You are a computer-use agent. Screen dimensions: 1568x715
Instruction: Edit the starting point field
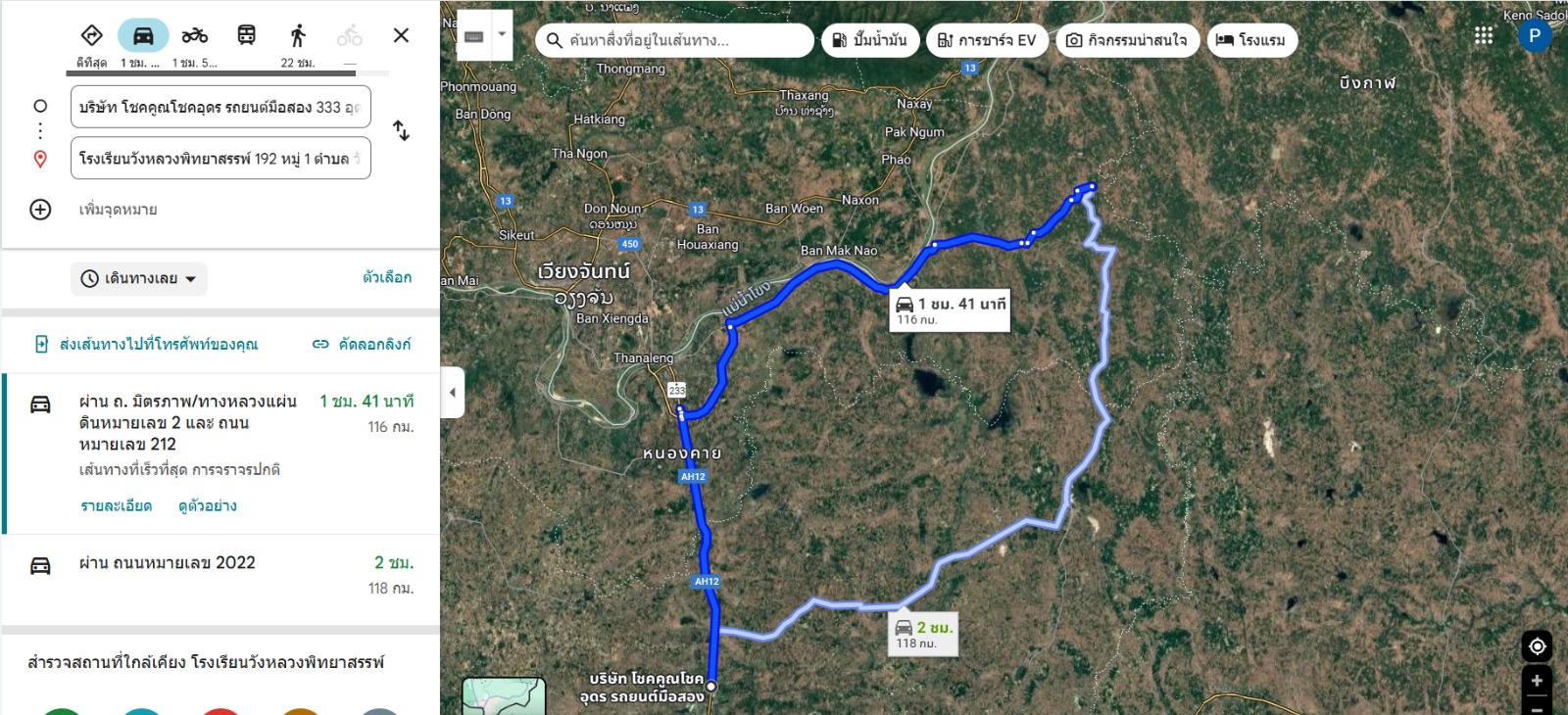(x=220, y=107)
